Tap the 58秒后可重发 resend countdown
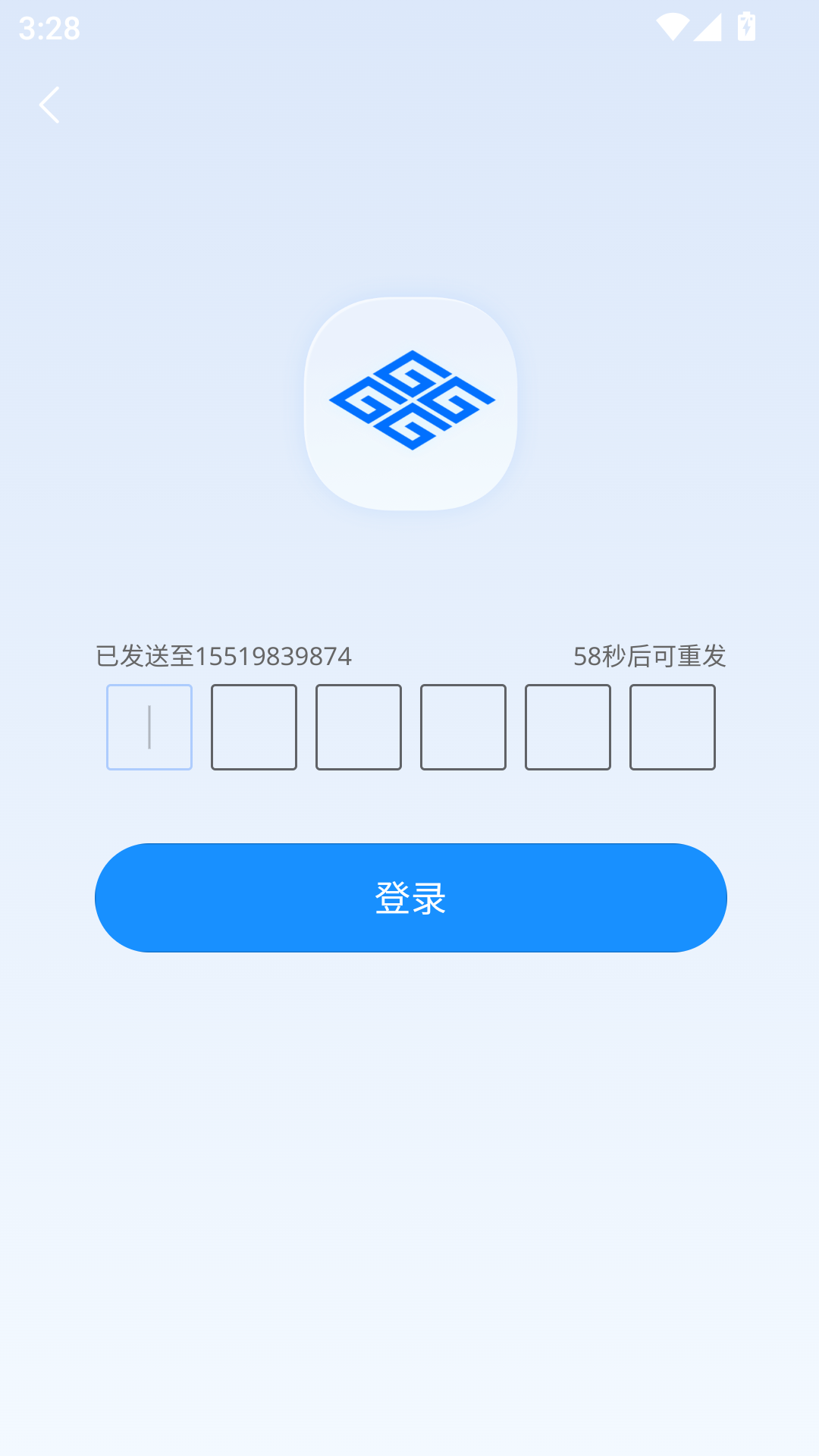Image resolution: width=819 pixels, height=1456 pixels. point(648,657)
